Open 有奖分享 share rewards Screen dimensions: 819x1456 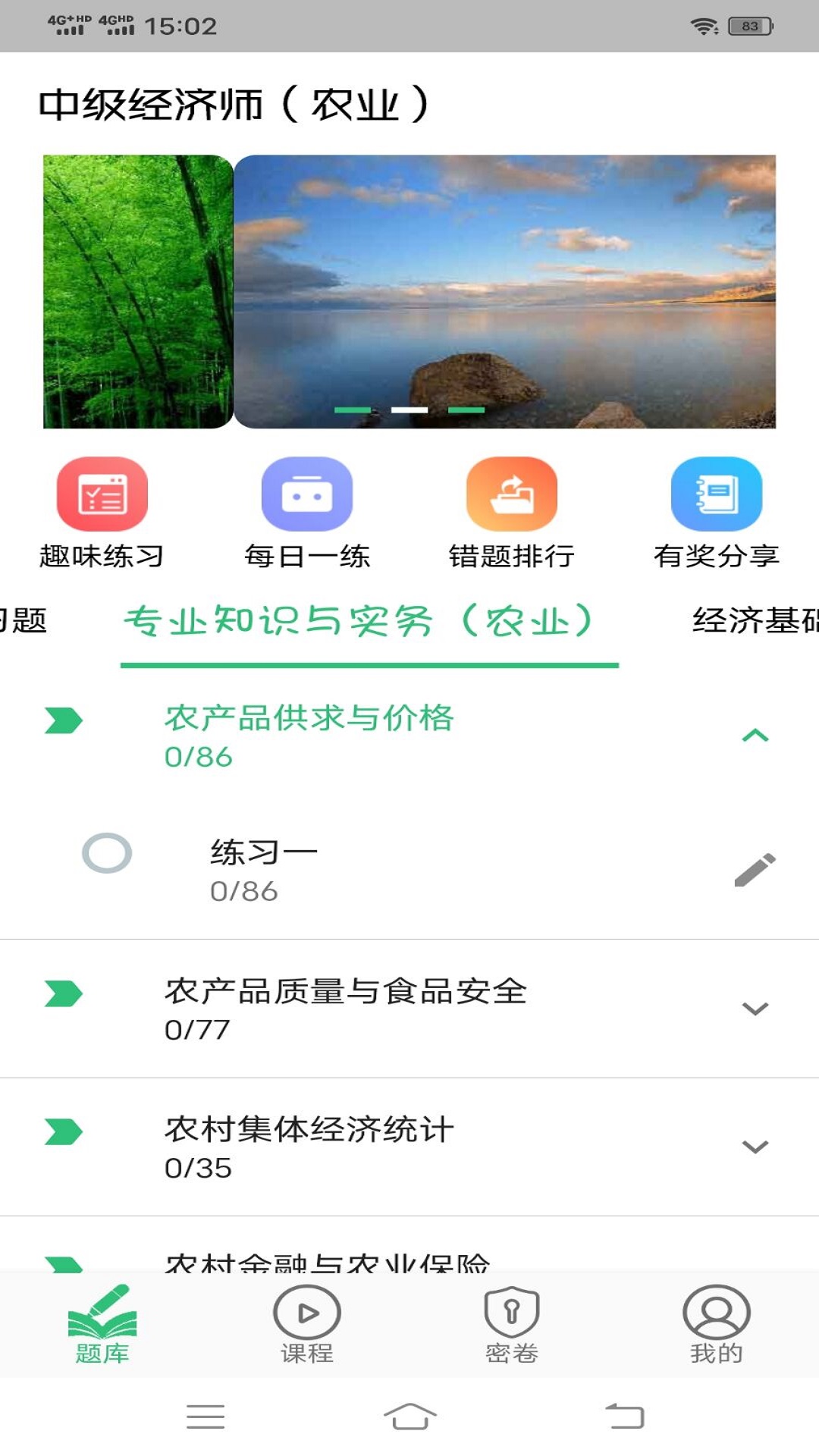pos(716,513)
